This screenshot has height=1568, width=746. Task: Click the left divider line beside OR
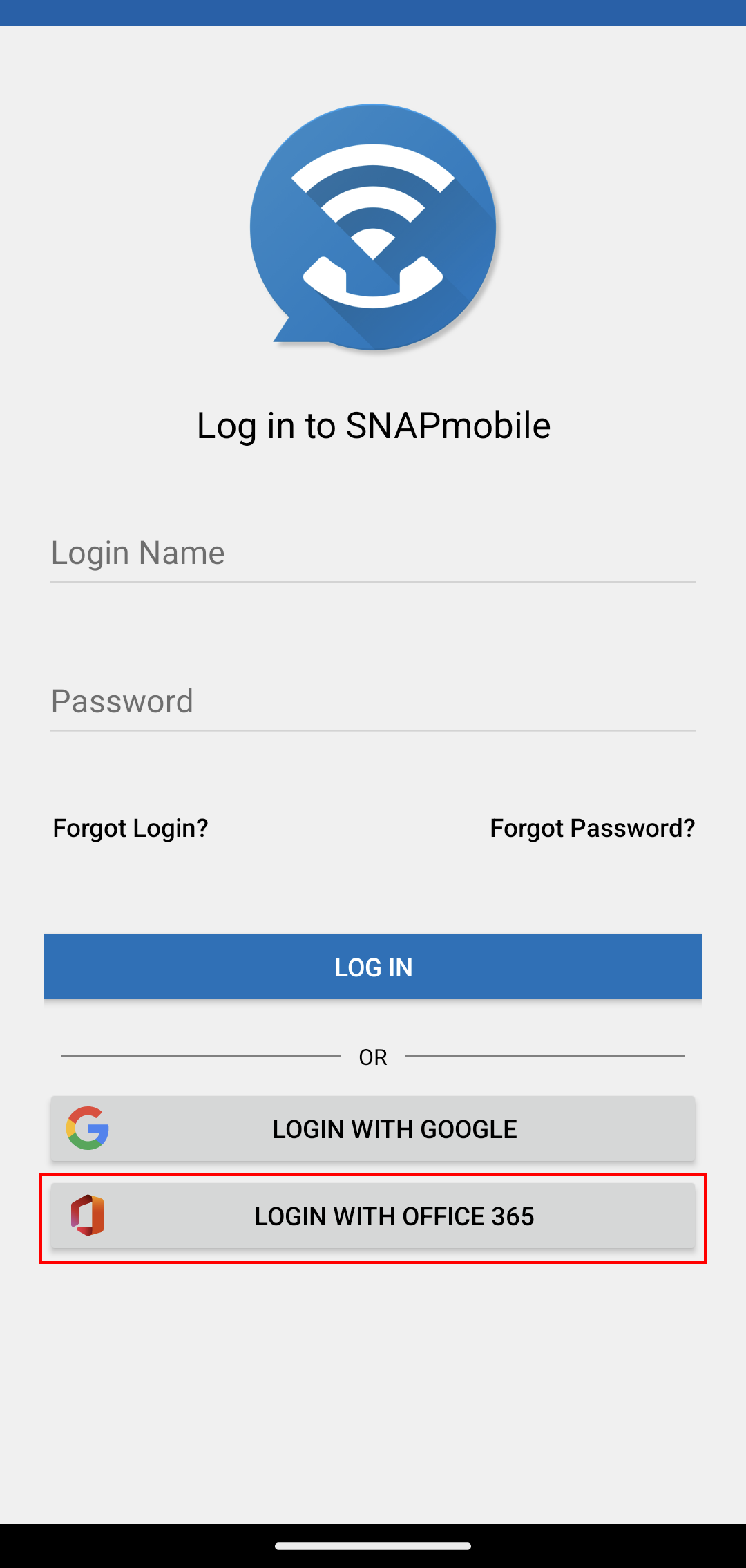pos(200,1056)
